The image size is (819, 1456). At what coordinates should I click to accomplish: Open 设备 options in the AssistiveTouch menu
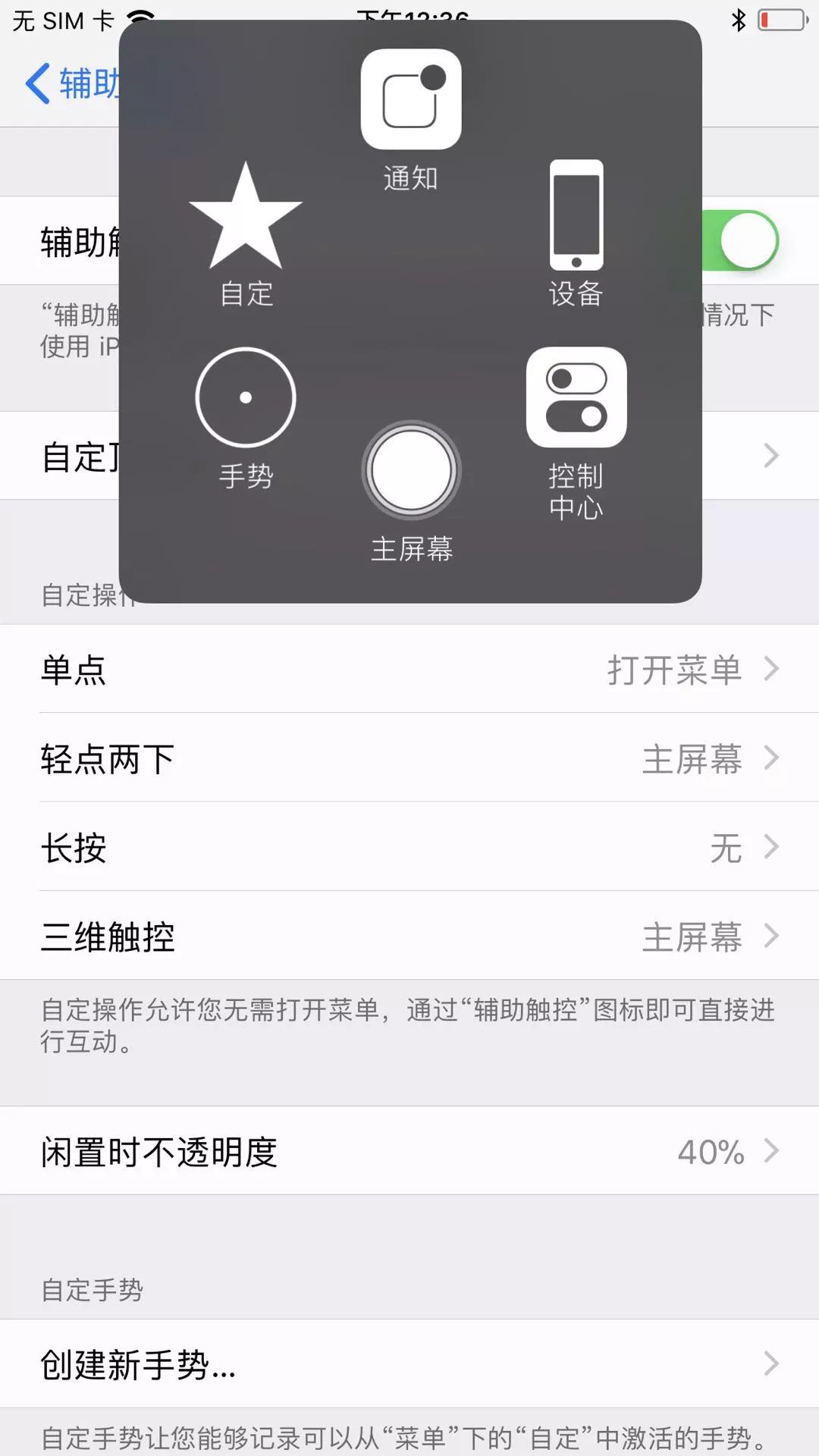click(576, 234)
